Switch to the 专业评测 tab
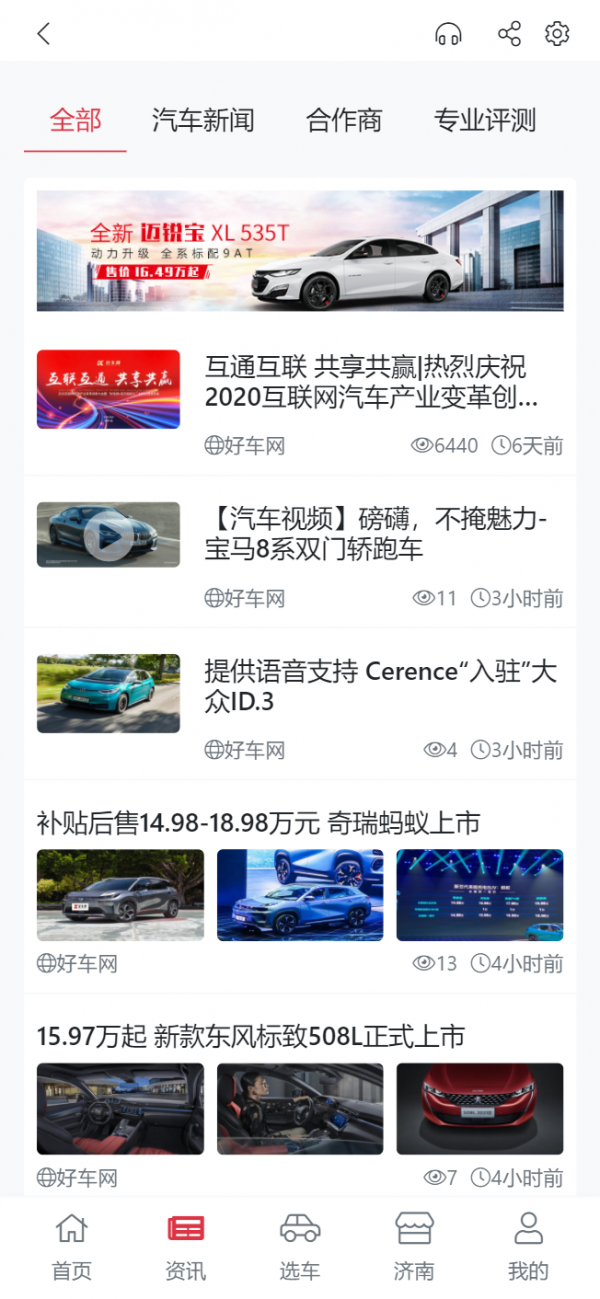600x1299 pixels. click(485, 121)
